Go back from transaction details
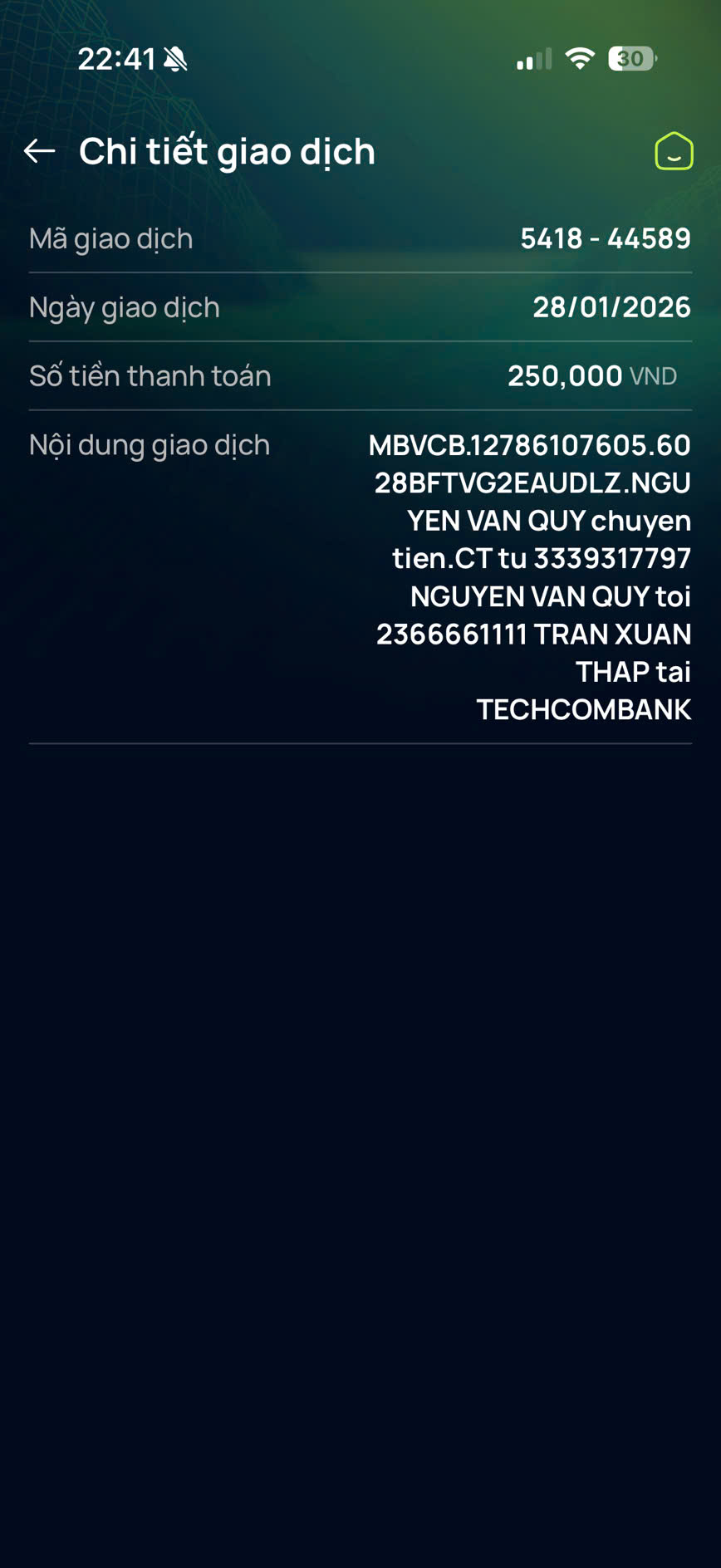The image size is (721, 1568). (39, 151)
